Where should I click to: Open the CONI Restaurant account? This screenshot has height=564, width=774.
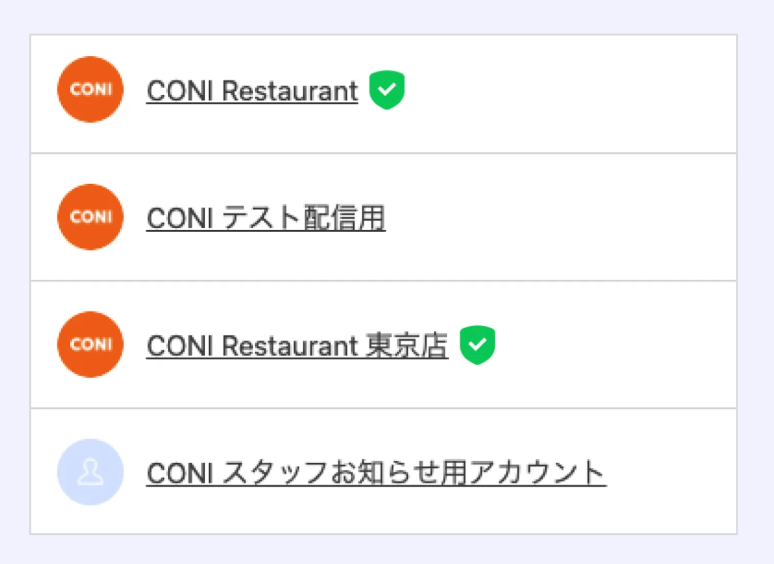point(252,91)
